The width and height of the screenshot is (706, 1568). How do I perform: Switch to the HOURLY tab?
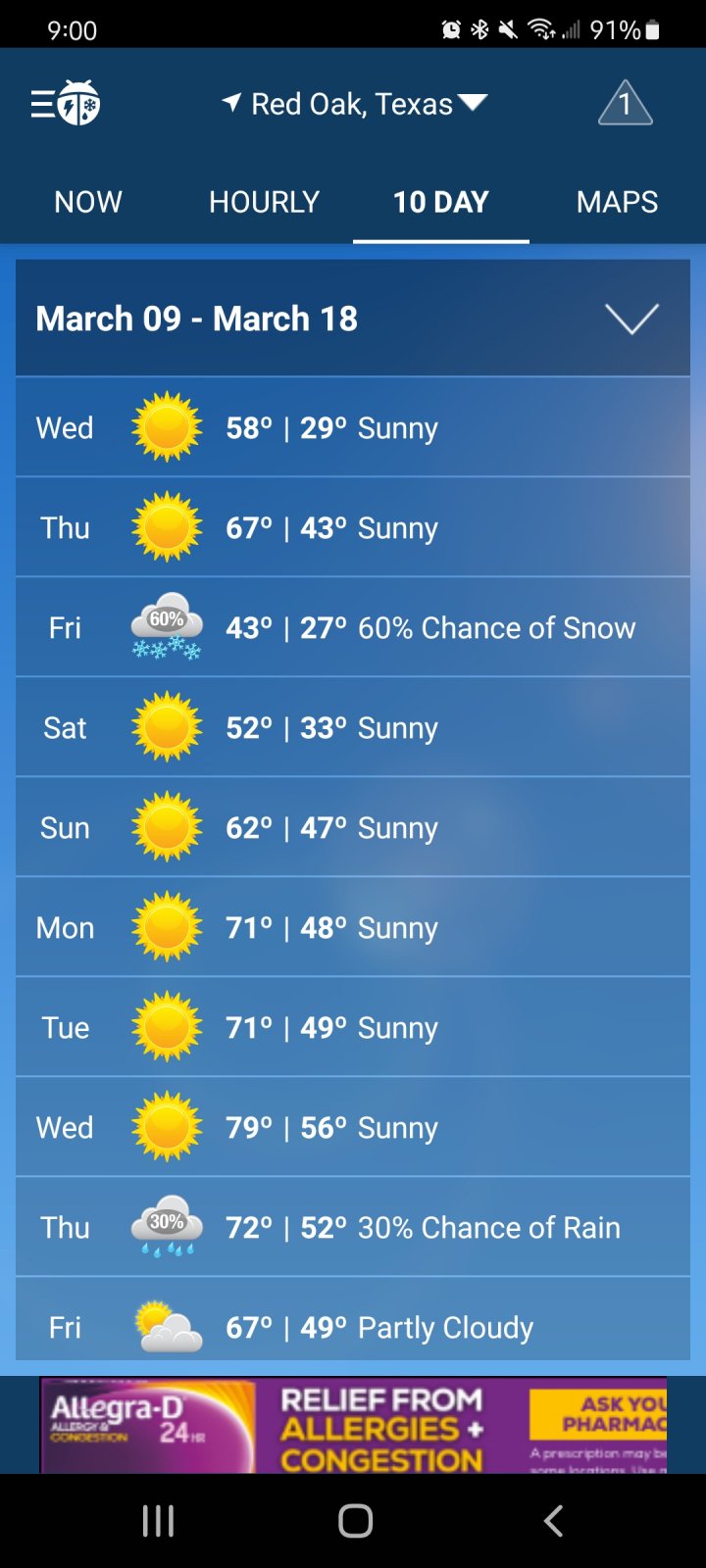click(x=265, y=202)
